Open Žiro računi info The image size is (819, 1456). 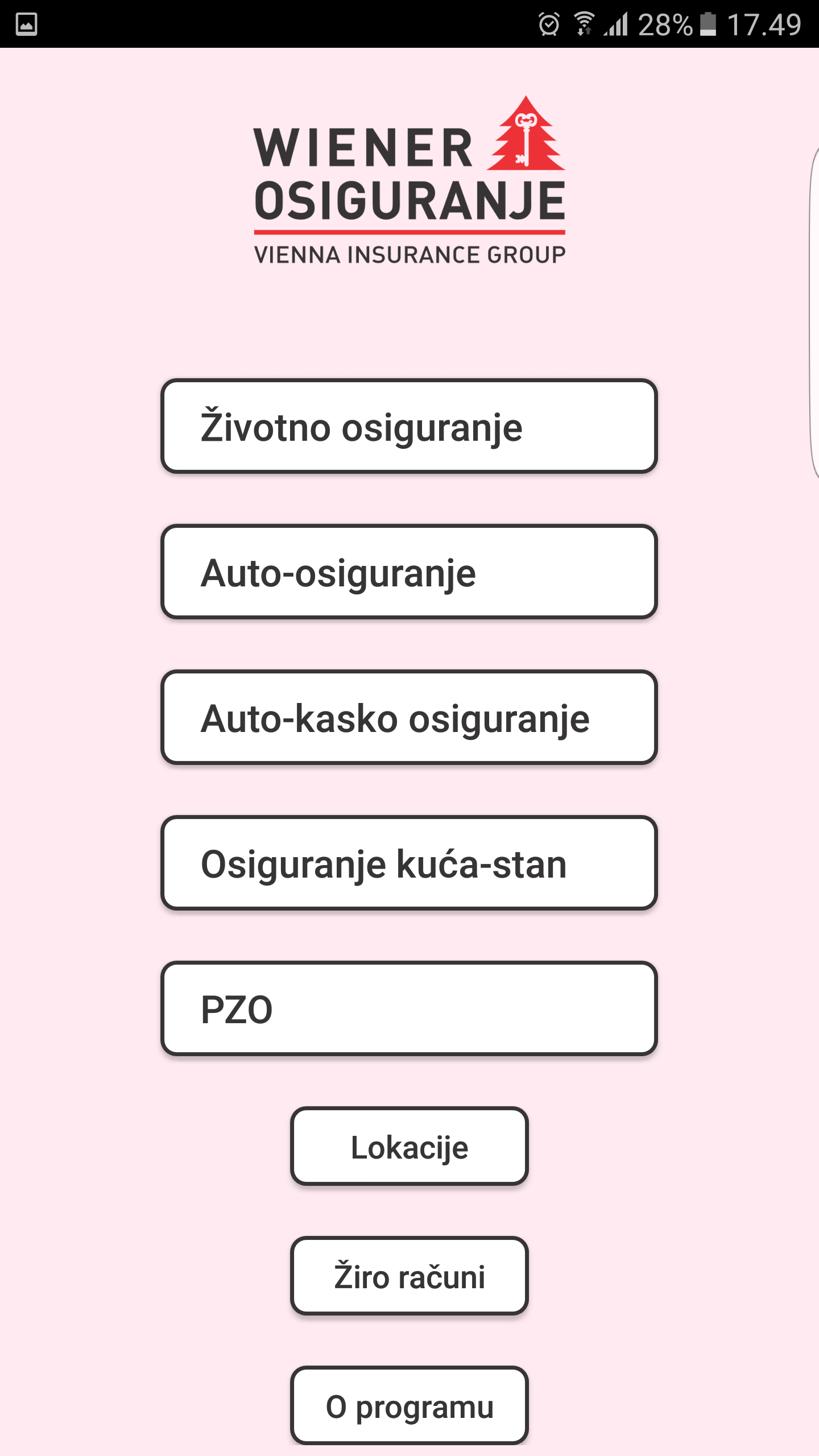point(409,1276)
